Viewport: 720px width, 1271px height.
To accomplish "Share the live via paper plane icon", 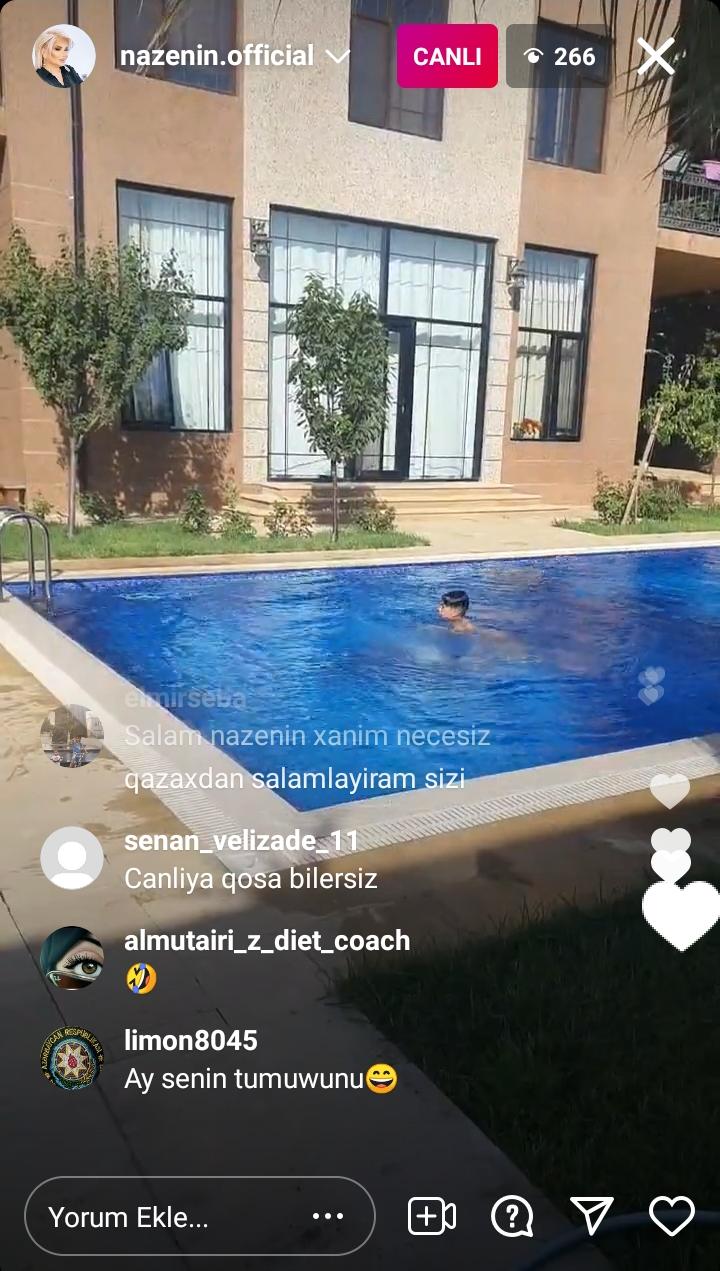I will [592, 1216].
